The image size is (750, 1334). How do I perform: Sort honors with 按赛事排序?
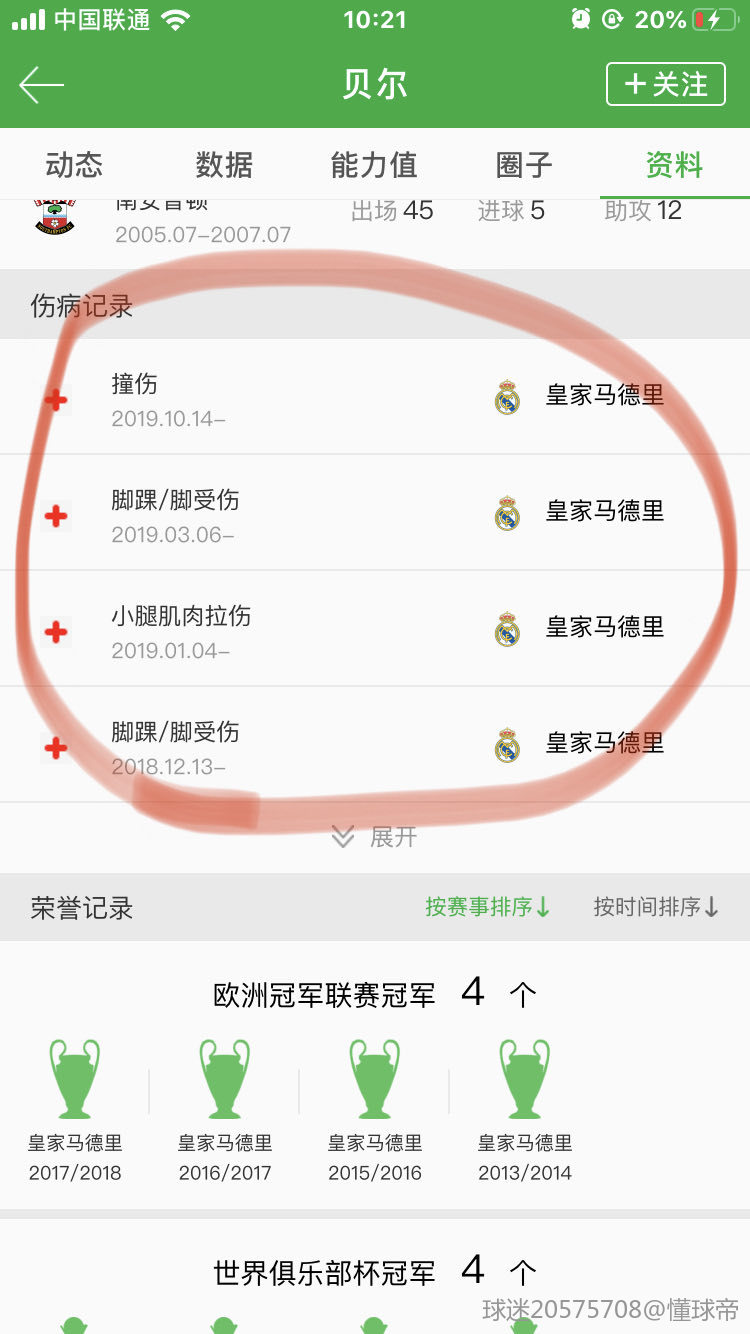(x=487, y=908)
